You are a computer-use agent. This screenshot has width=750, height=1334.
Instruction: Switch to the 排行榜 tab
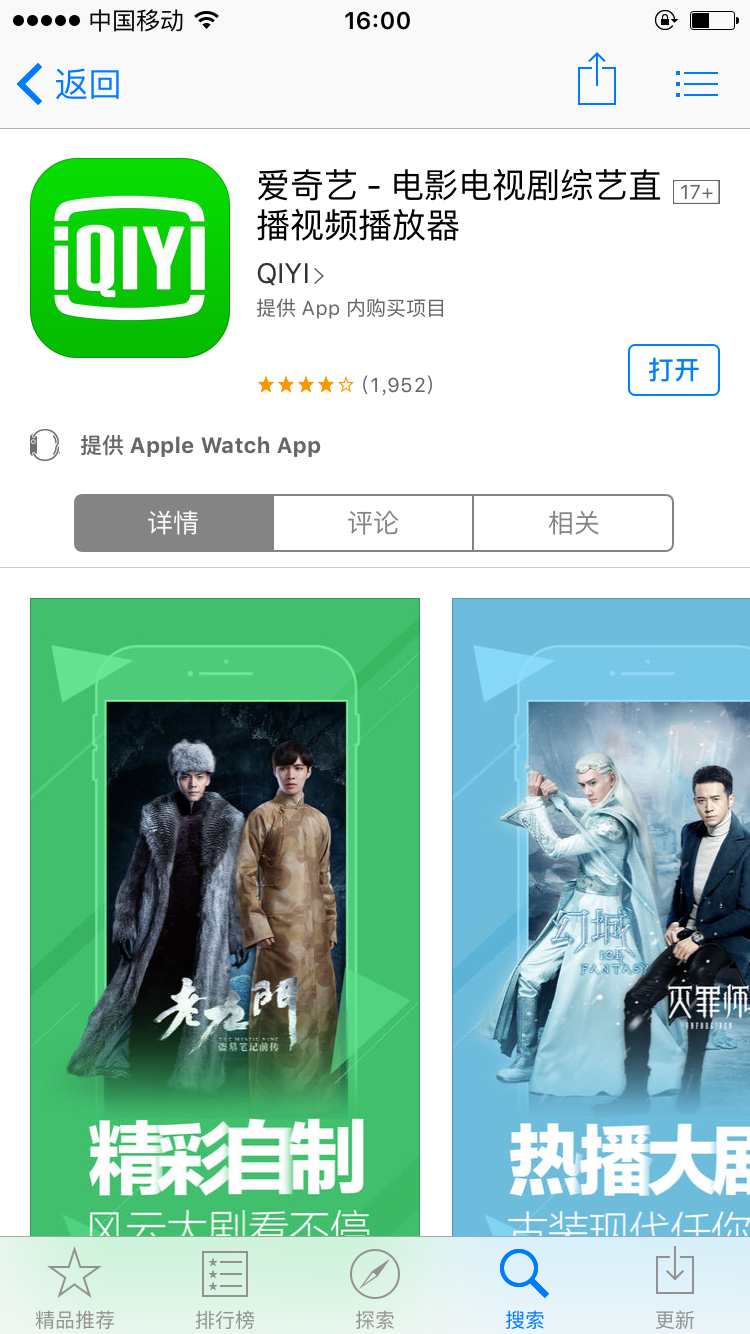(x=225, y=1288)
